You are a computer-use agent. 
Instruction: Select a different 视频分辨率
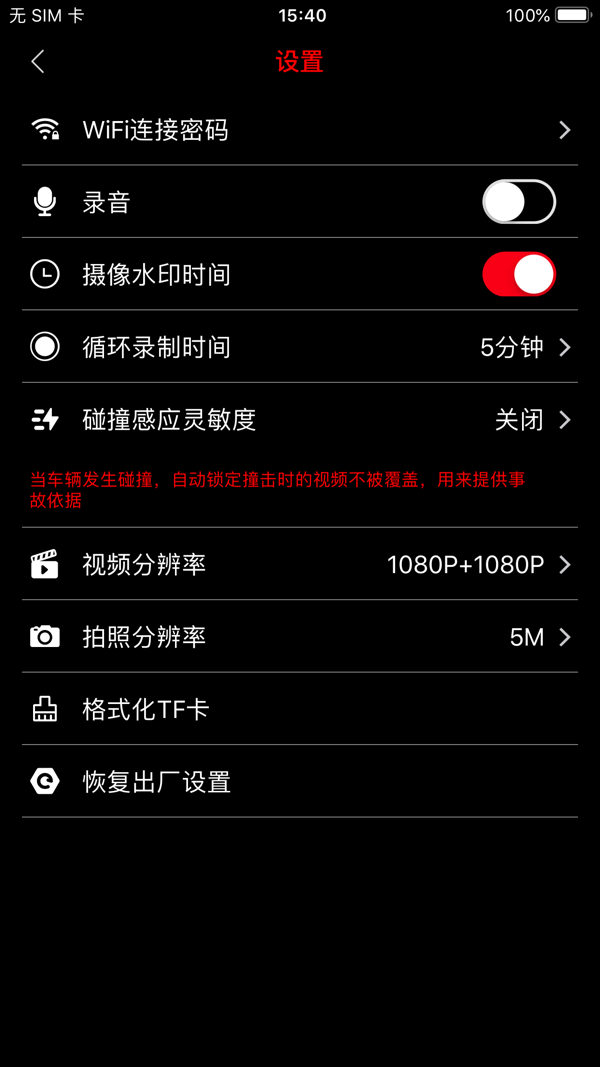tap(300, 564)
